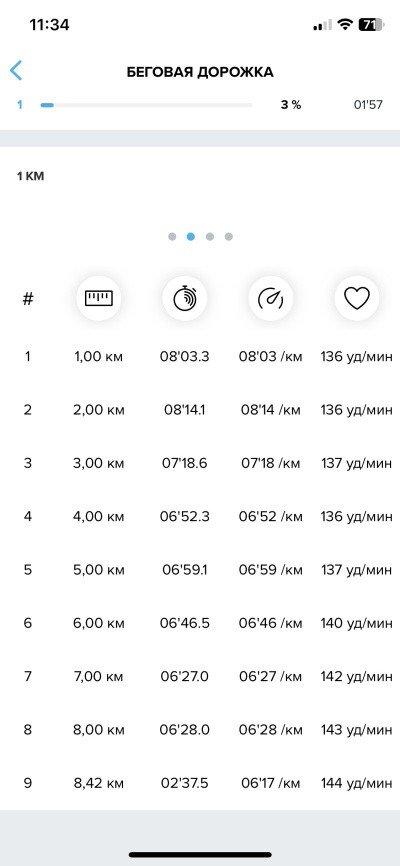Go back from the Беговая дорожка screen

16,71
